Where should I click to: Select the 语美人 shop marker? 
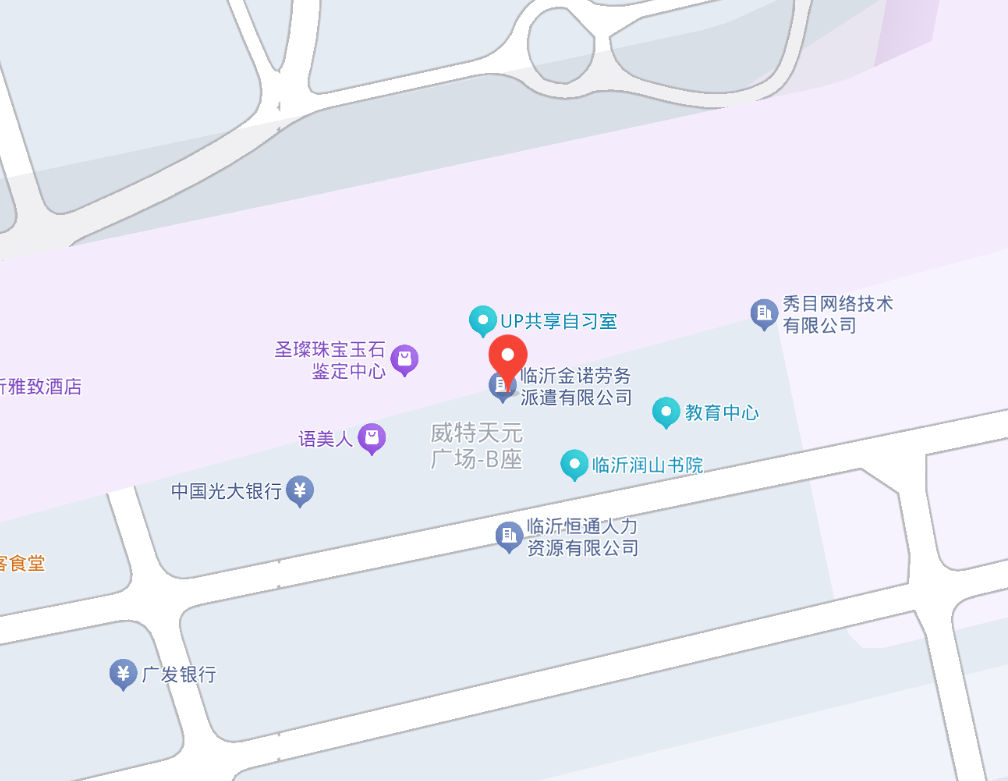[x=371, y=437]
